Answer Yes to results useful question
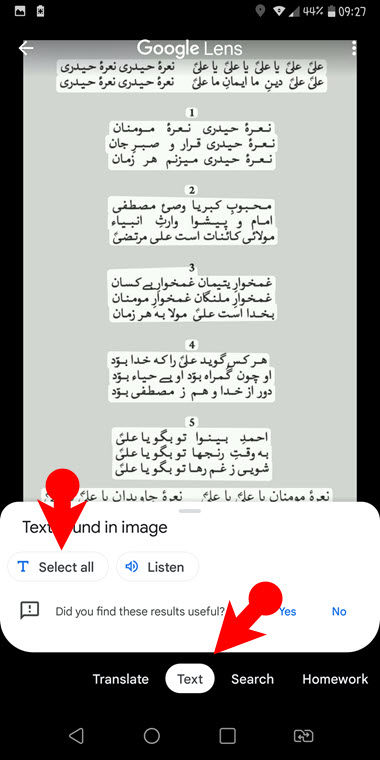Screen dimensions: 380x760 (287, 611)
